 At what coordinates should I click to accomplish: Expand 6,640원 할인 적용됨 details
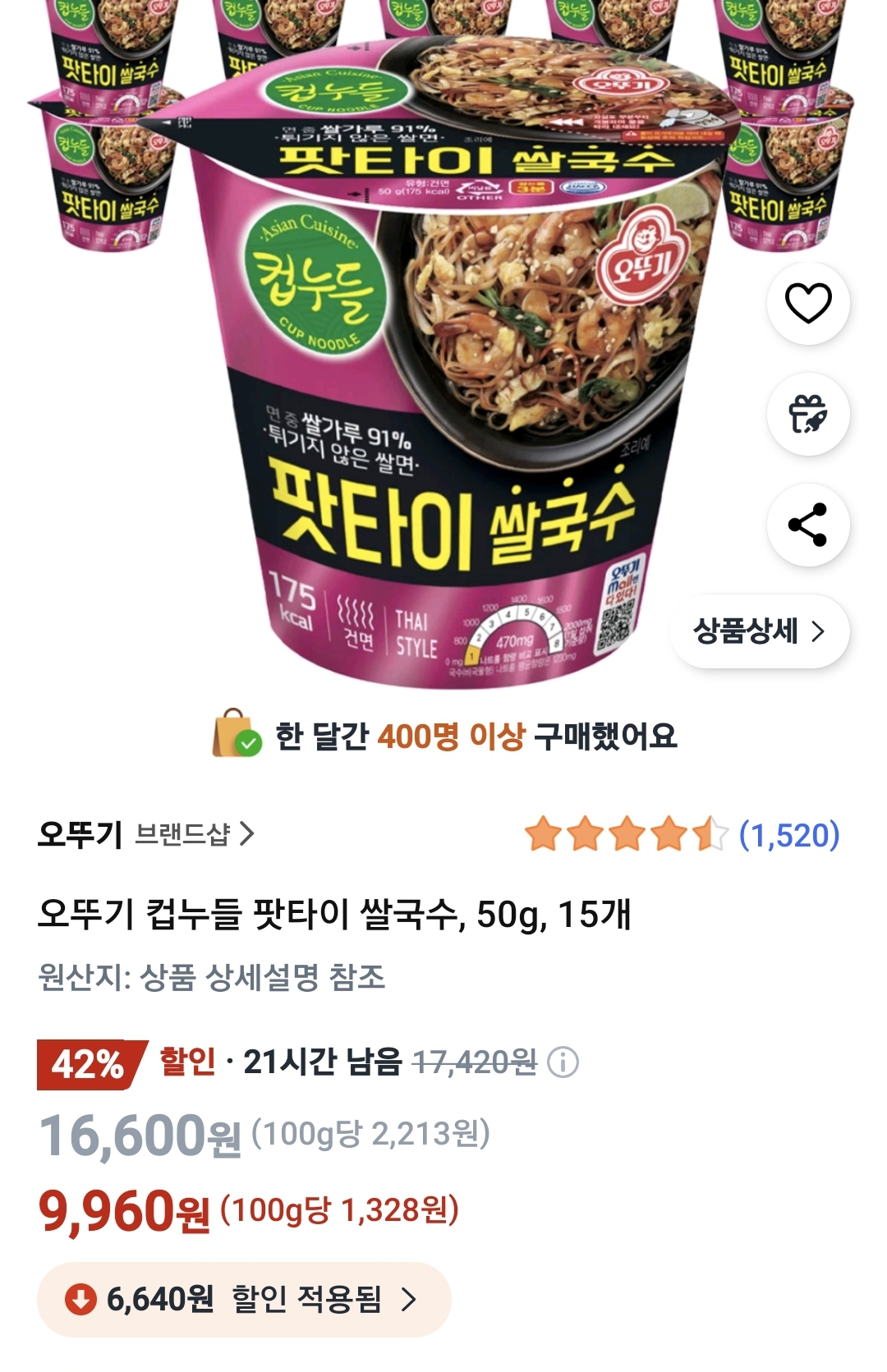point(244,1299)
